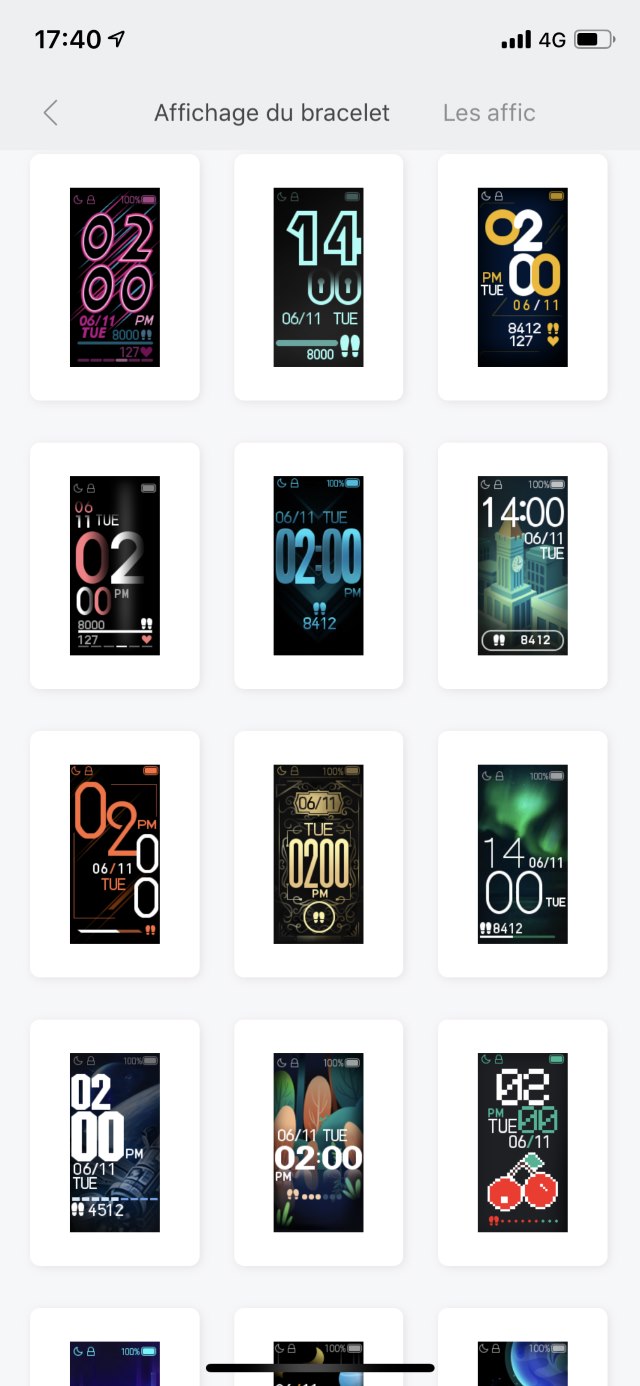Viewport: 640px width, 1386px height.
Task: Select the blue glowing 02:00 watch face
Action: coord(318,566)
